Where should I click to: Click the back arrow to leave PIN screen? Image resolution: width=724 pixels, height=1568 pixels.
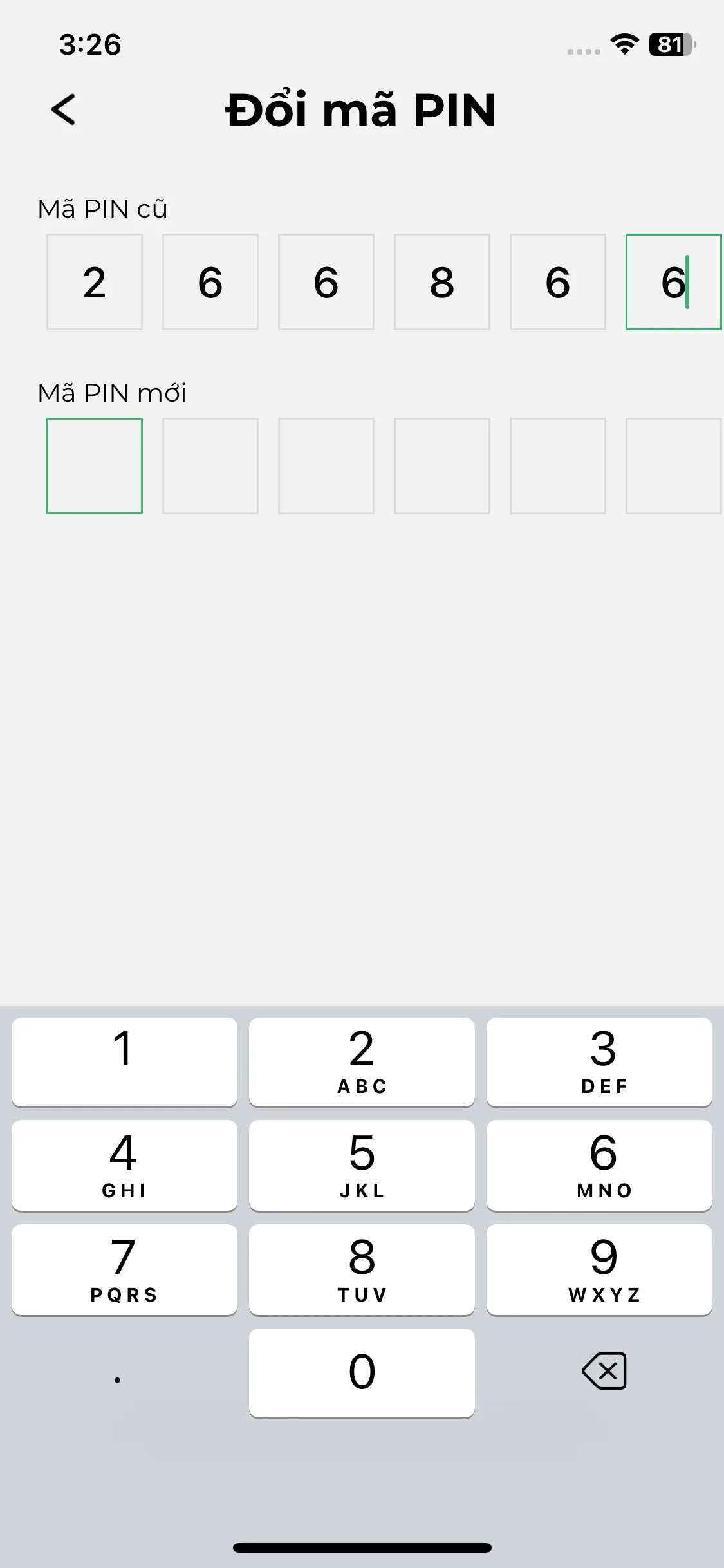pos(63,109)
